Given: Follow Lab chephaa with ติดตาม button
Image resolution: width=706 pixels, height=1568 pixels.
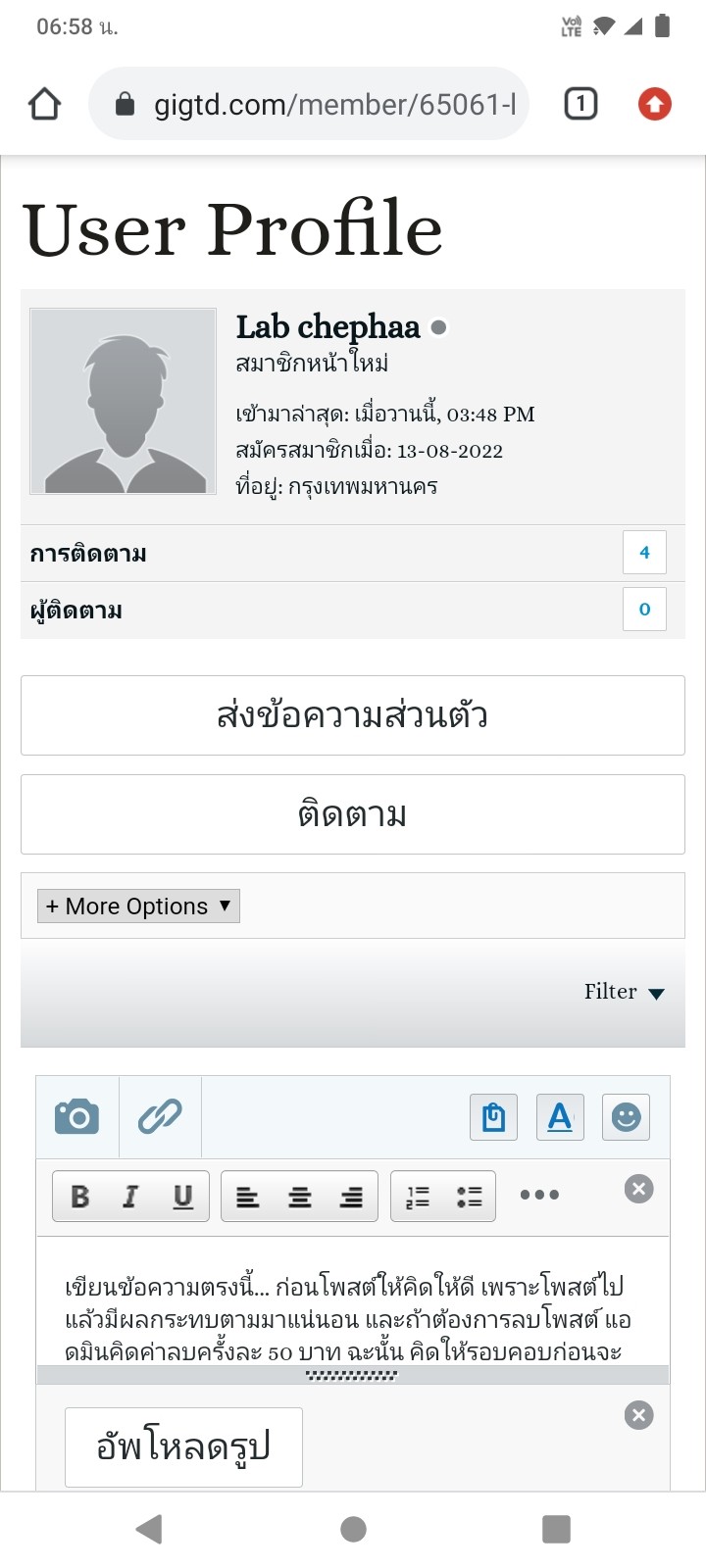Looking at the screenshot, I should (x=353, y=814).
